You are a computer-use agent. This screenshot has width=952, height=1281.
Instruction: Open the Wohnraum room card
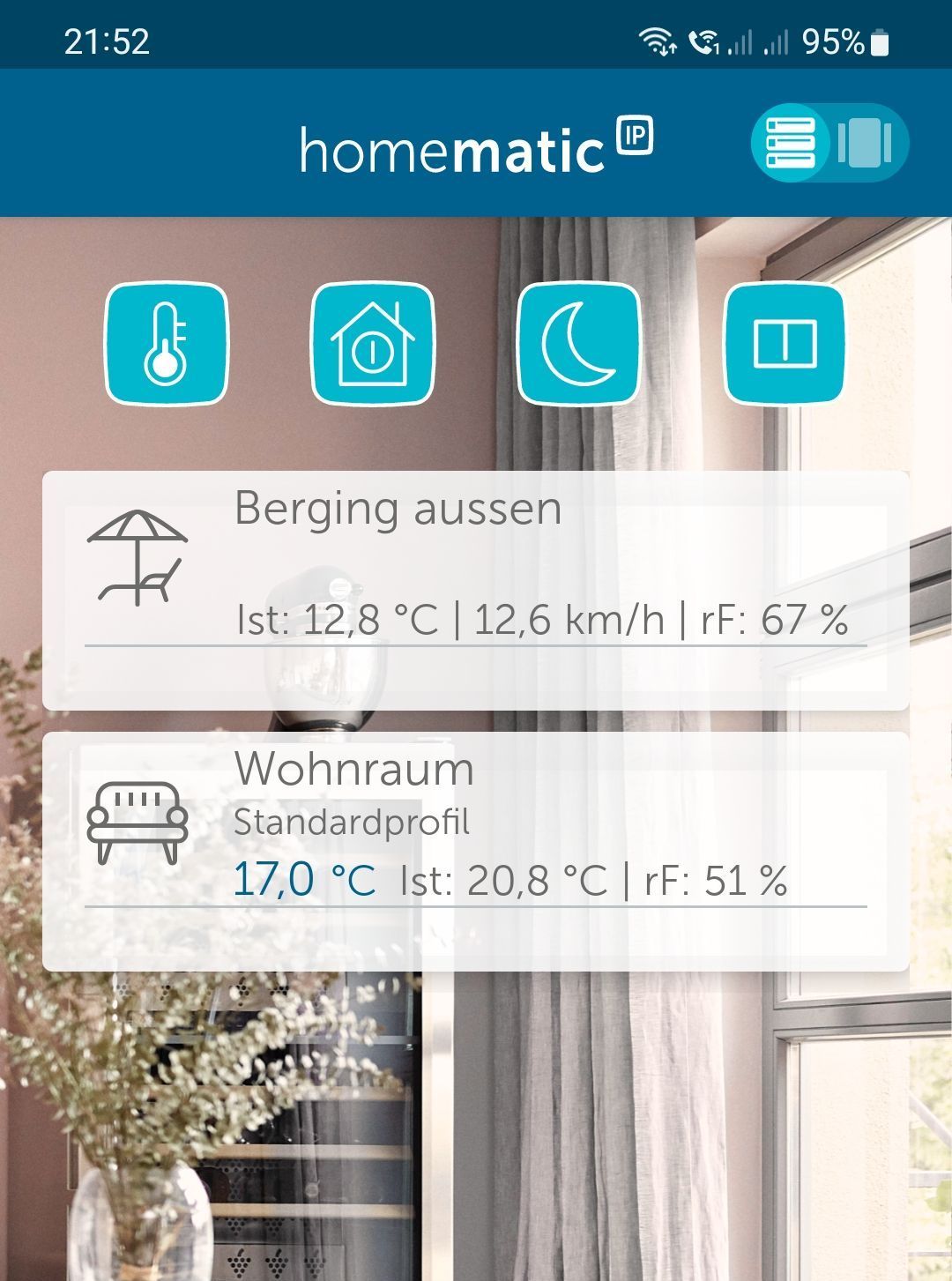[476, 851]
